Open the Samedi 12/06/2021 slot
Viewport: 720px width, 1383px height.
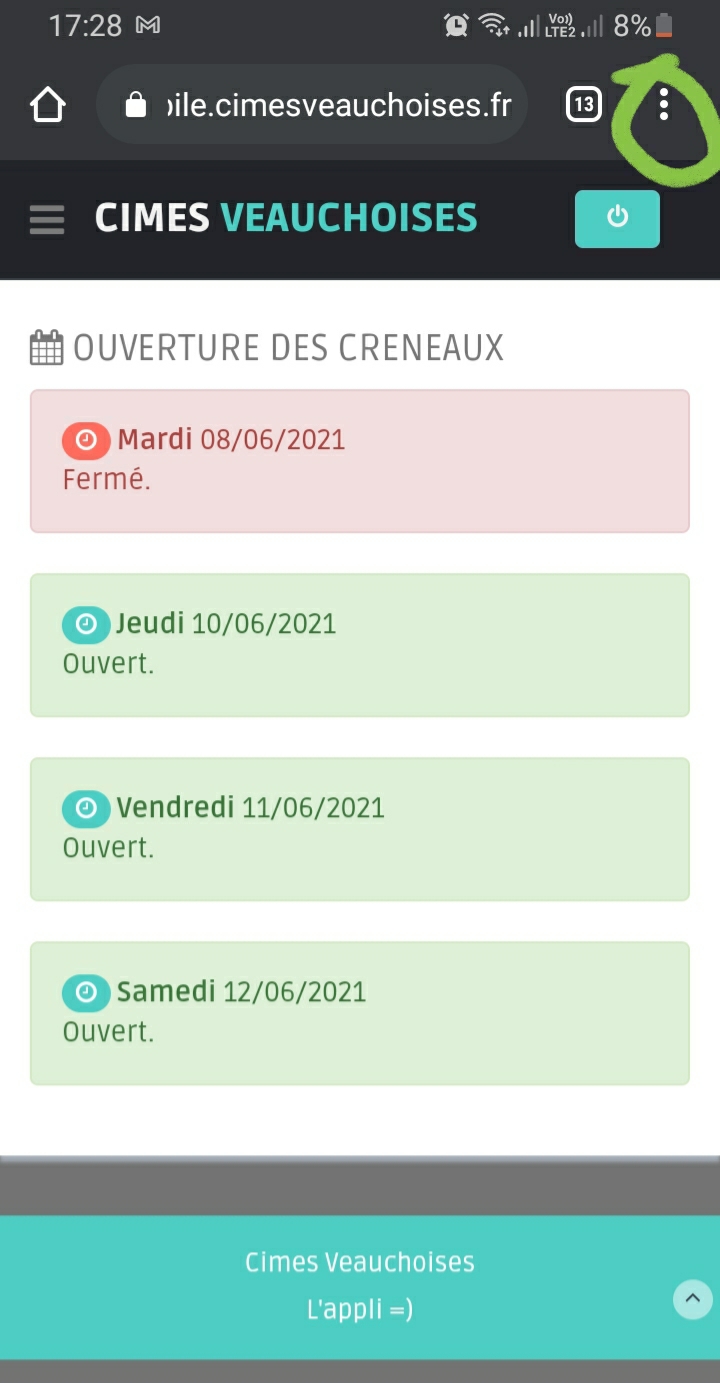360,1013
